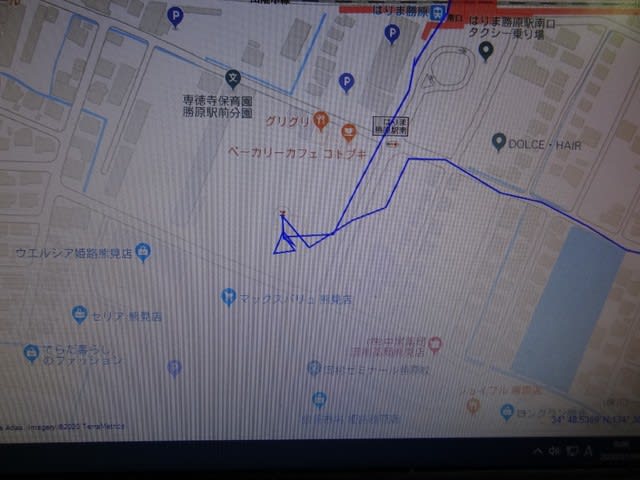Open the 専徳寺保育園 勝原駅前分園 school marker
This screenshot has width=640, height=480.
point(232,75)
